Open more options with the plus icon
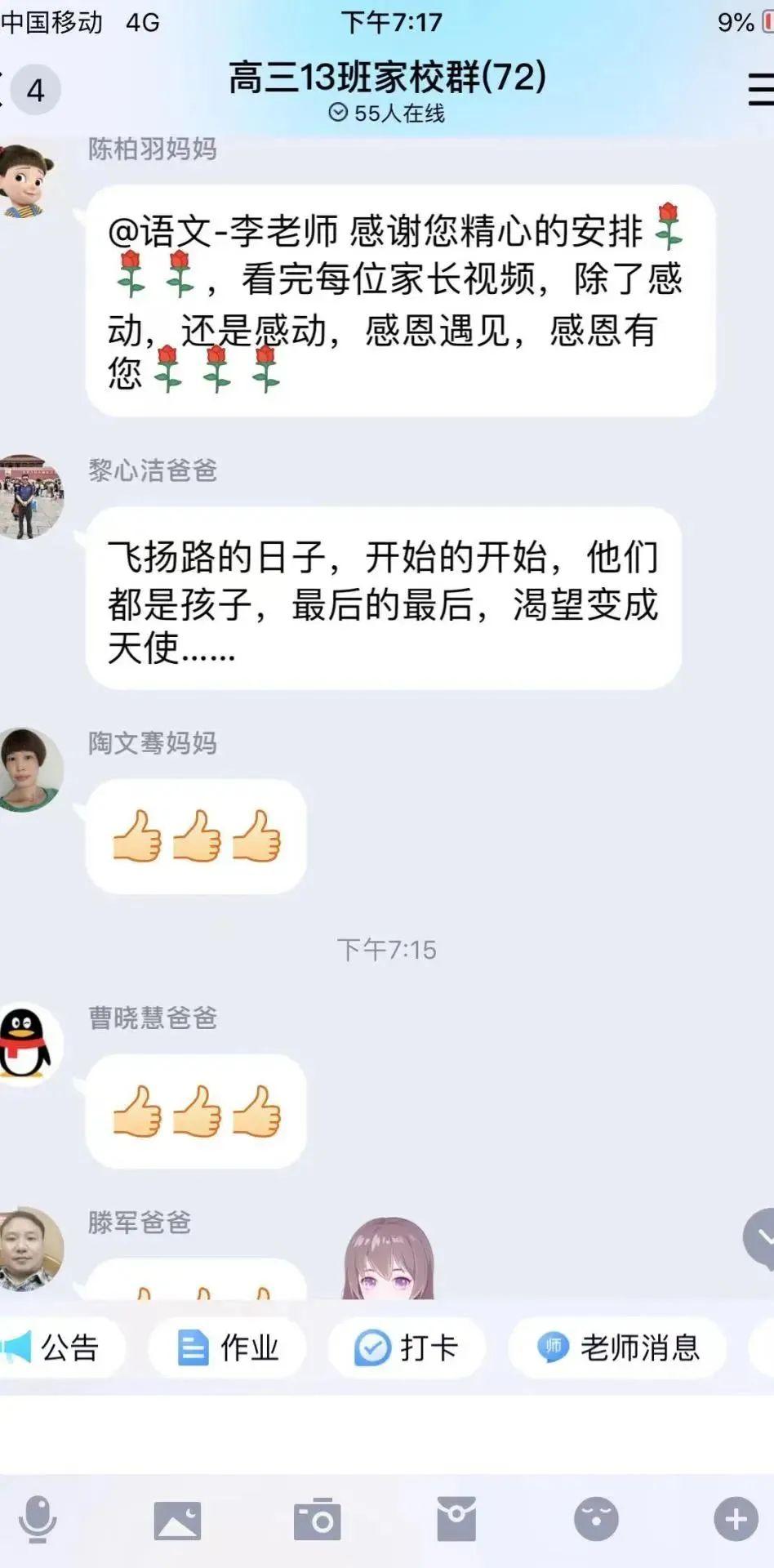The height and width of the screenshot is (1568, 774). tap(736, 1521)
